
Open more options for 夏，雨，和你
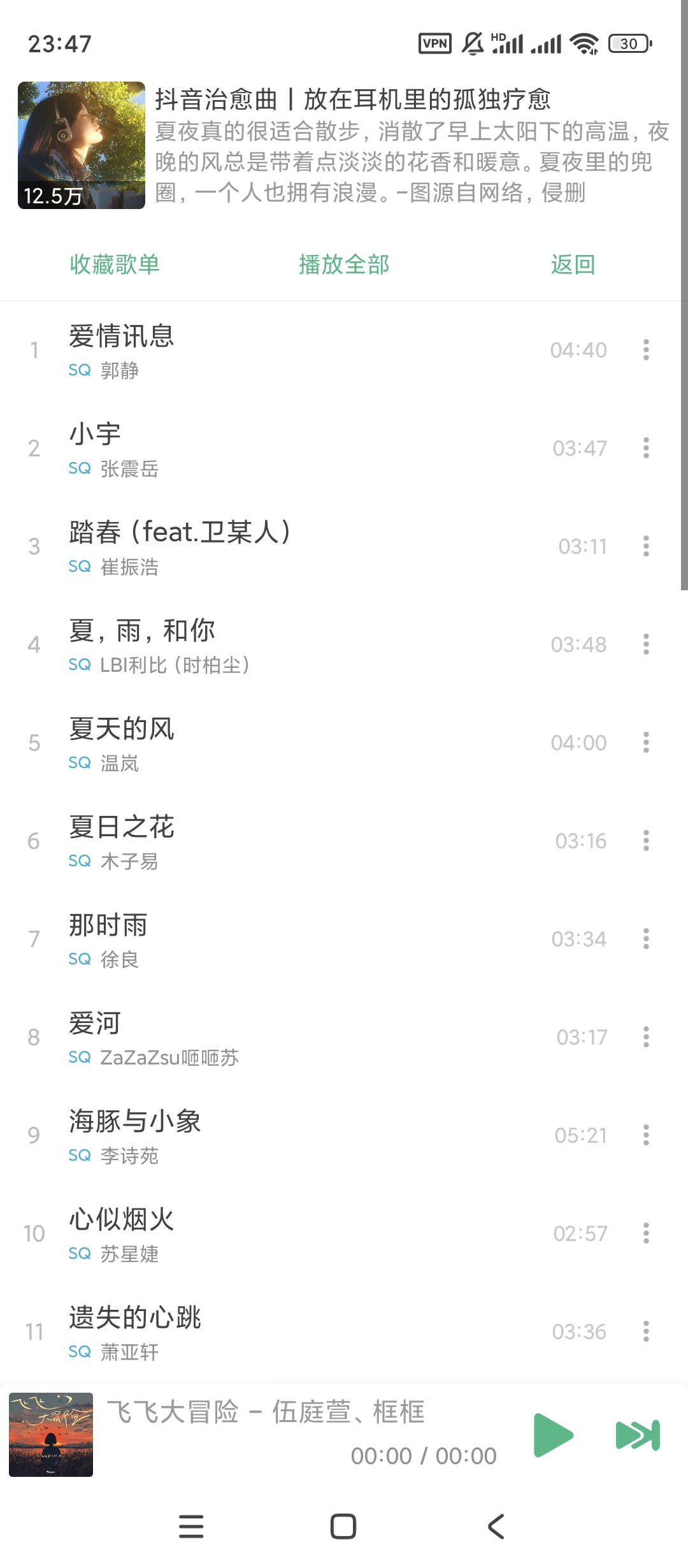click(x=646, y=644)
